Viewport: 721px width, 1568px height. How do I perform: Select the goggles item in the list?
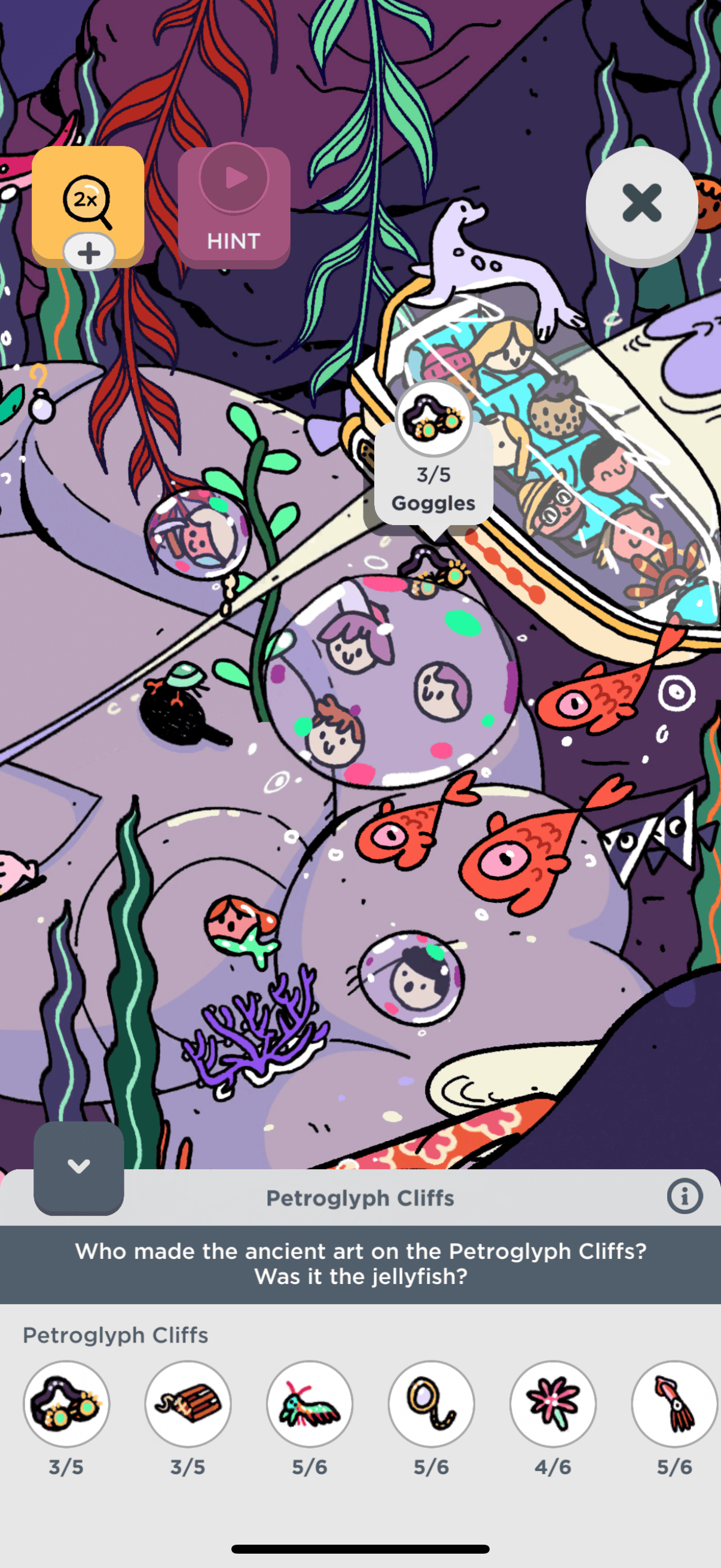pos(66,1403)
